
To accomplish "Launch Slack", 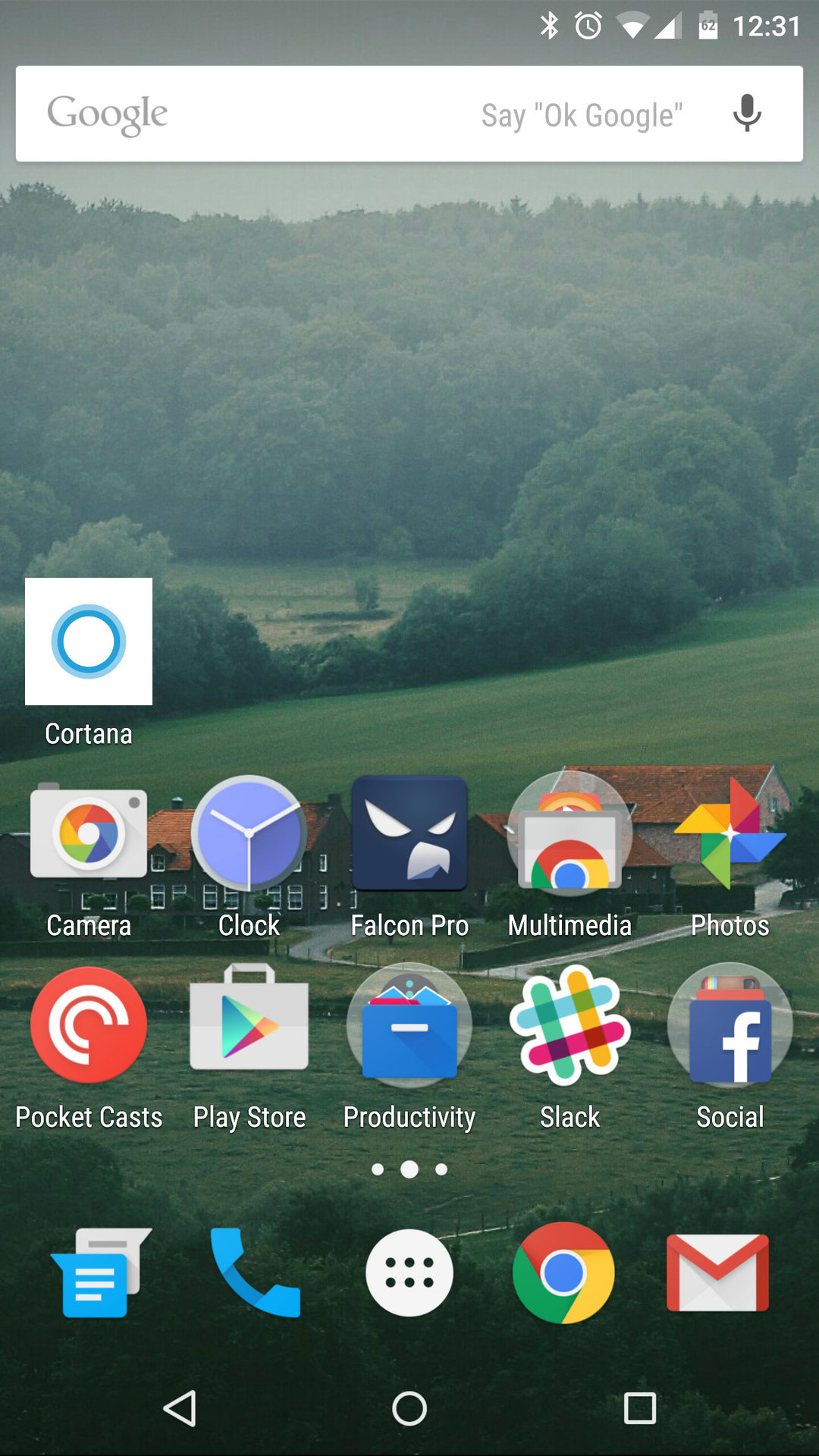I will (570, 1025).
